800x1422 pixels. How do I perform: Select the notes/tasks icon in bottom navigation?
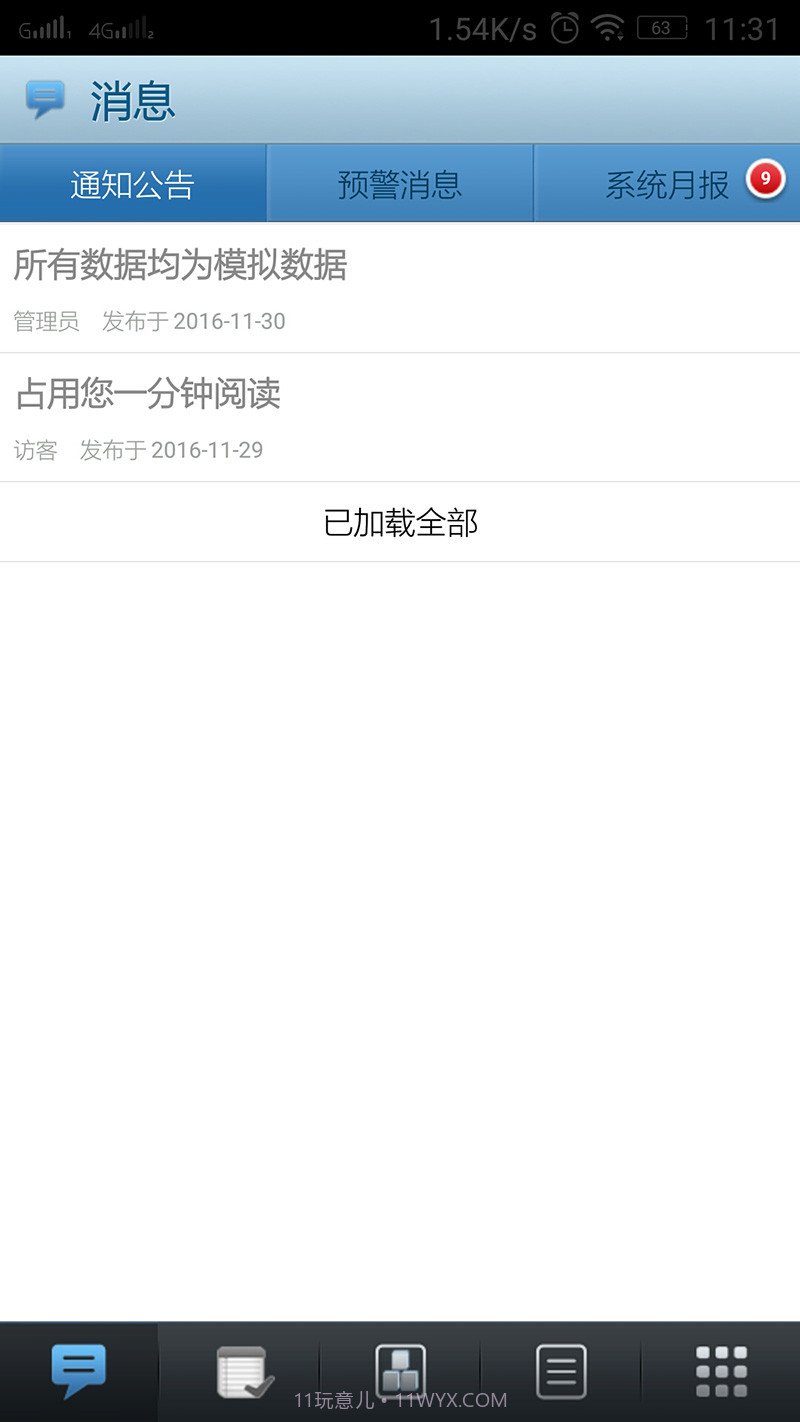coord(240,1370)
